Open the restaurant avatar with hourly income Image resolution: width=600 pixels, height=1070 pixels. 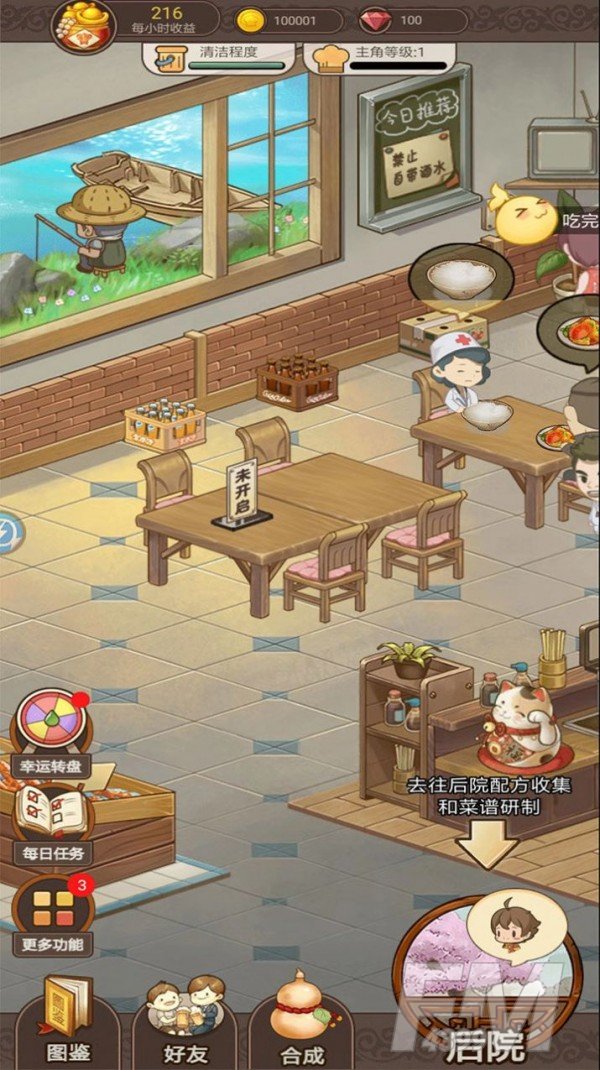coord(82,26)
